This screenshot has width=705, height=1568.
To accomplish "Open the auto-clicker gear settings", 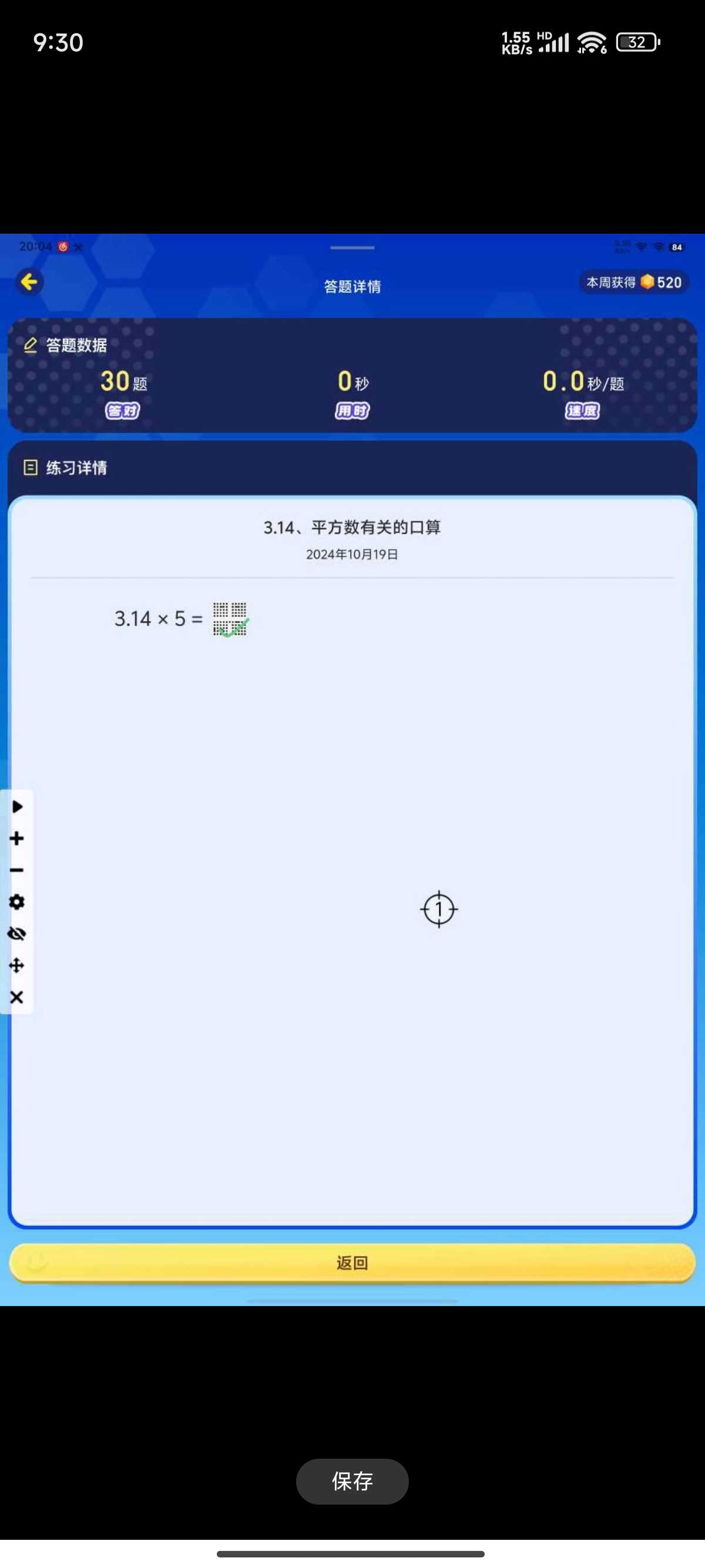I will click(x=17, y=901).
